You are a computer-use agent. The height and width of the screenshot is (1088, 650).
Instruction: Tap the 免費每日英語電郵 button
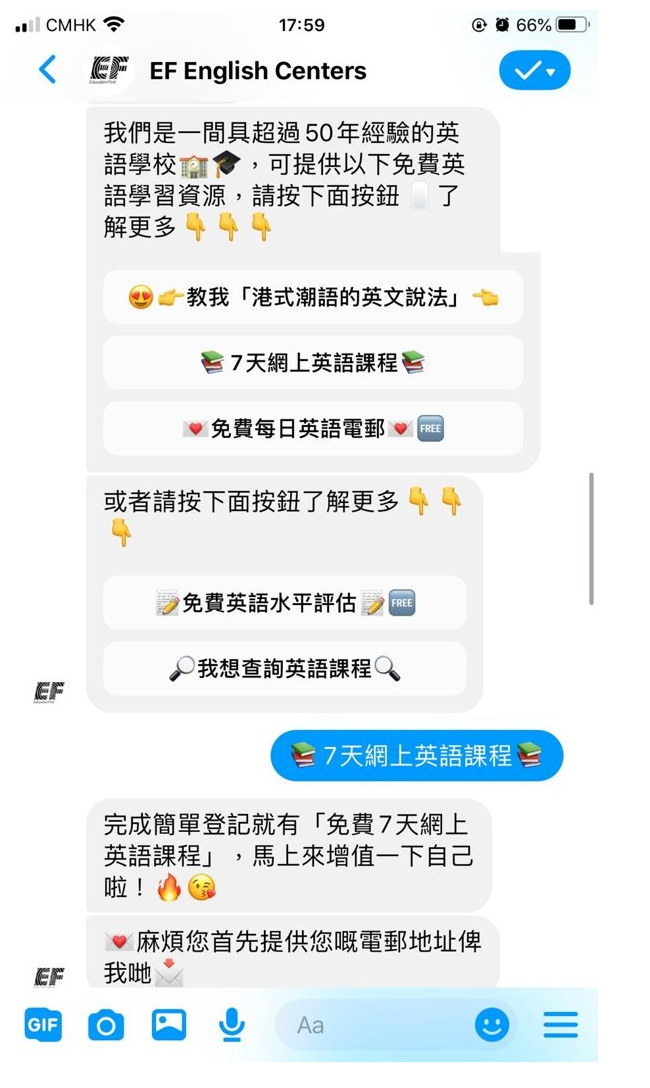coord(313,429)
